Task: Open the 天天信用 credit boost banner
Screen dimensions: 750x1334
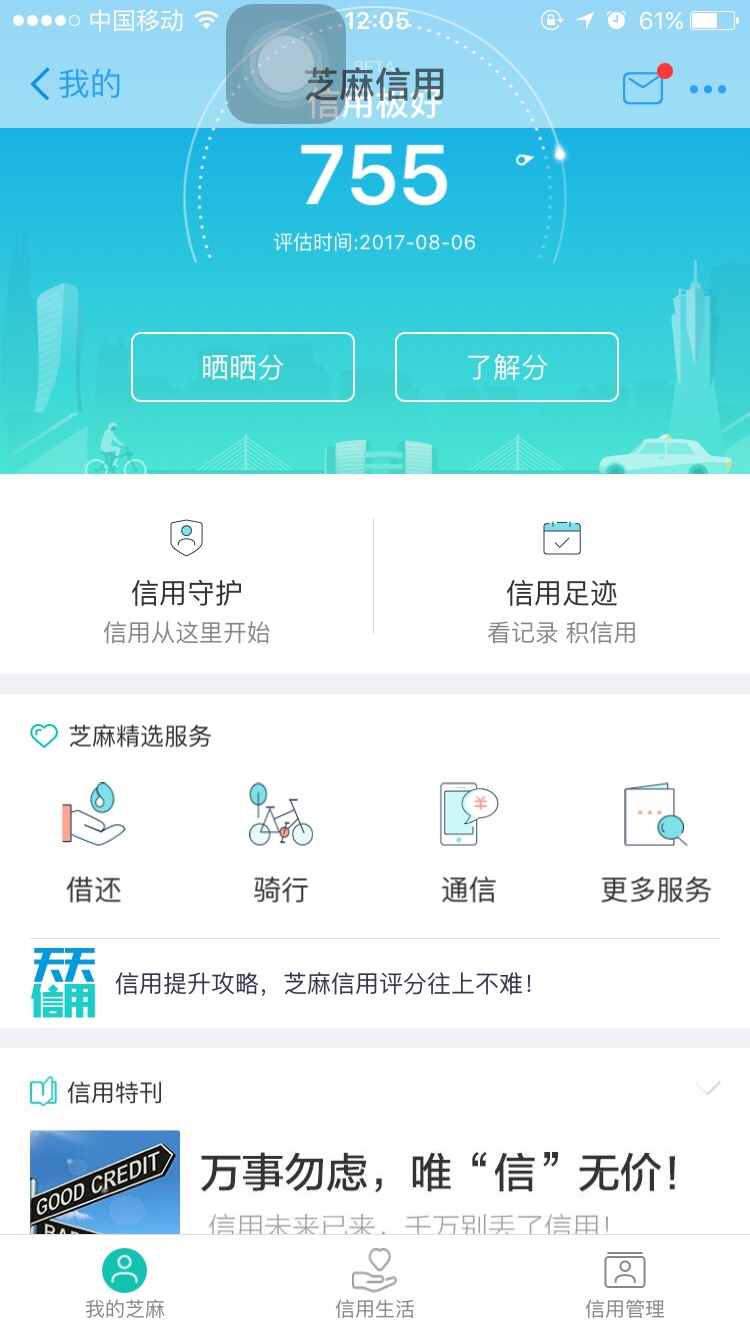Action: pos(375,983)
